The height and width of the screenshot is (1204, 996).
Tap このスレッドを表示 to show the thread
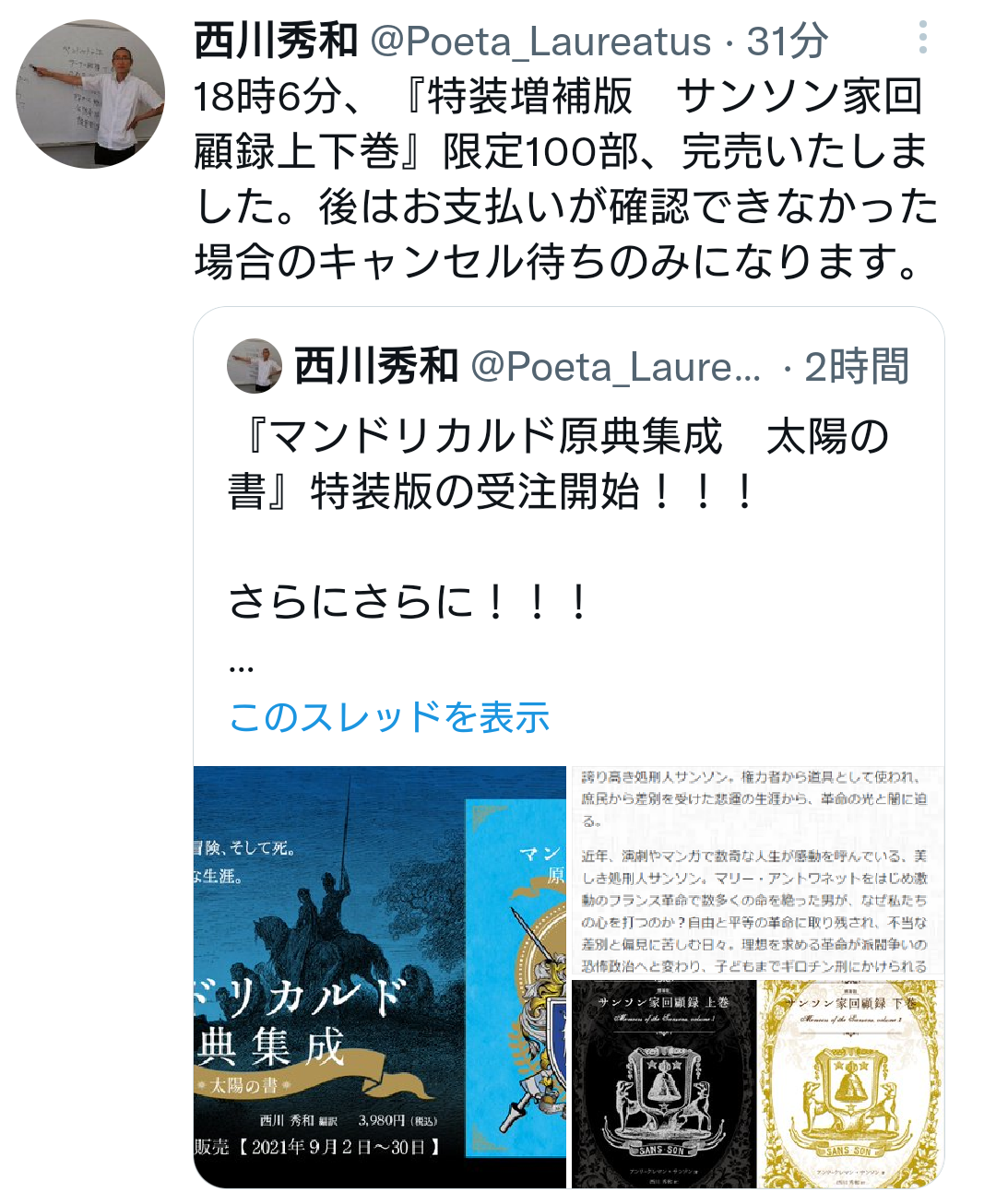point(389,716)
